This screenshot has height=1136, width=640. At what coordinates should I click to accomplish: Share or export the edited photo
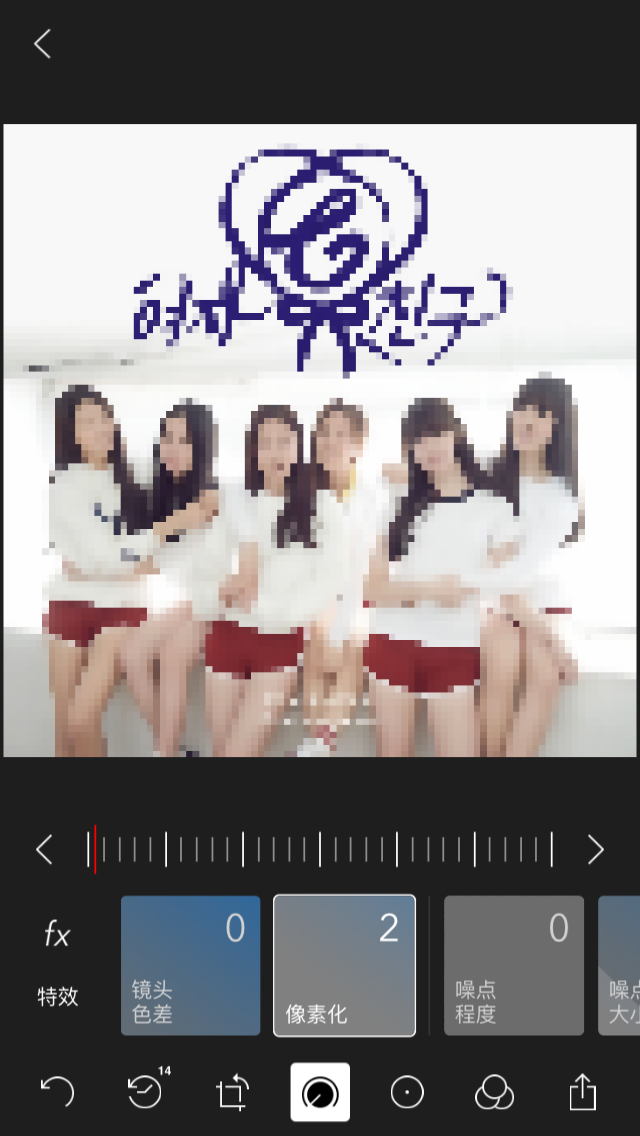pyautogui.click(x=583, y=1092)
